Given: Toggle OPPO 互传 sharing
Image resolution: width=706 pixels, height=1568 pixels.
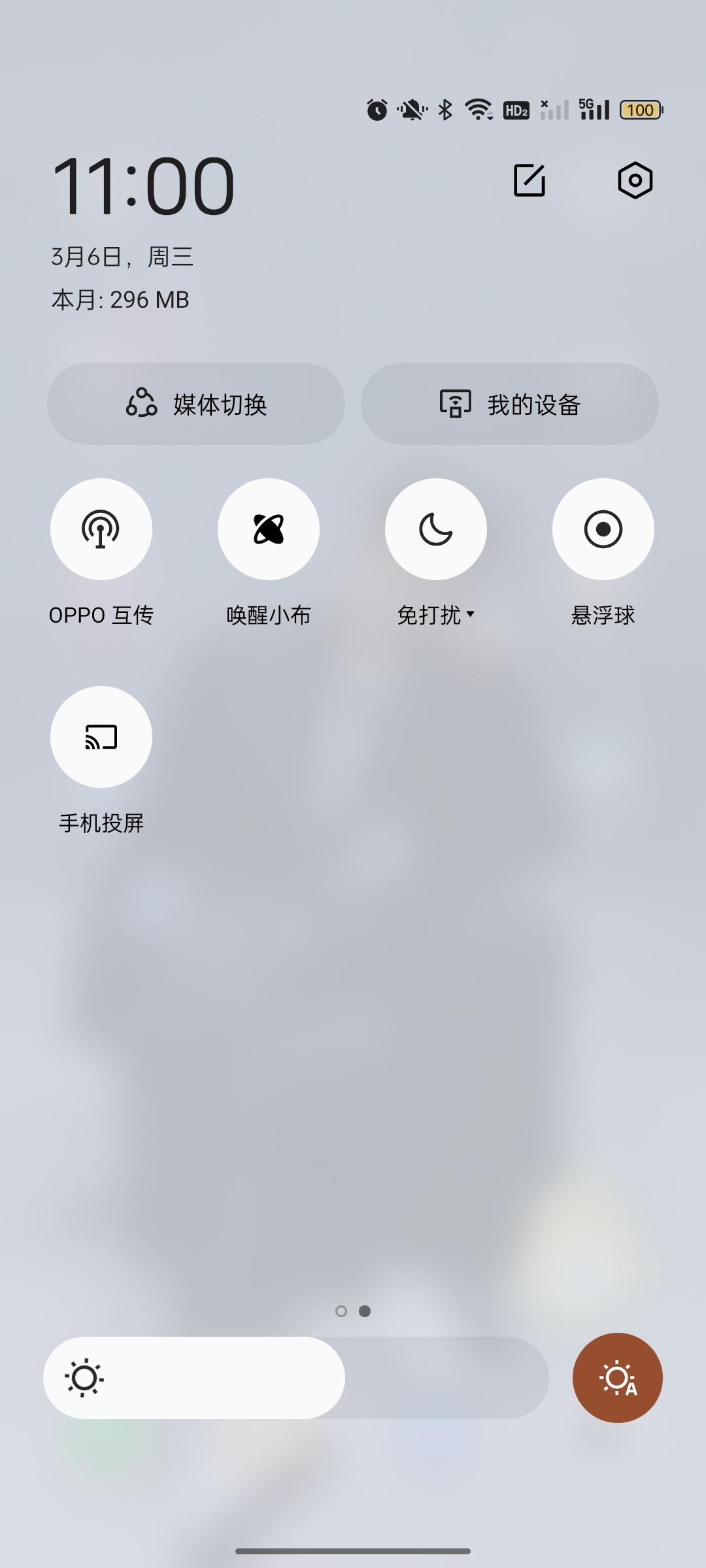Looking at the screenshot, I should [101, 529].
